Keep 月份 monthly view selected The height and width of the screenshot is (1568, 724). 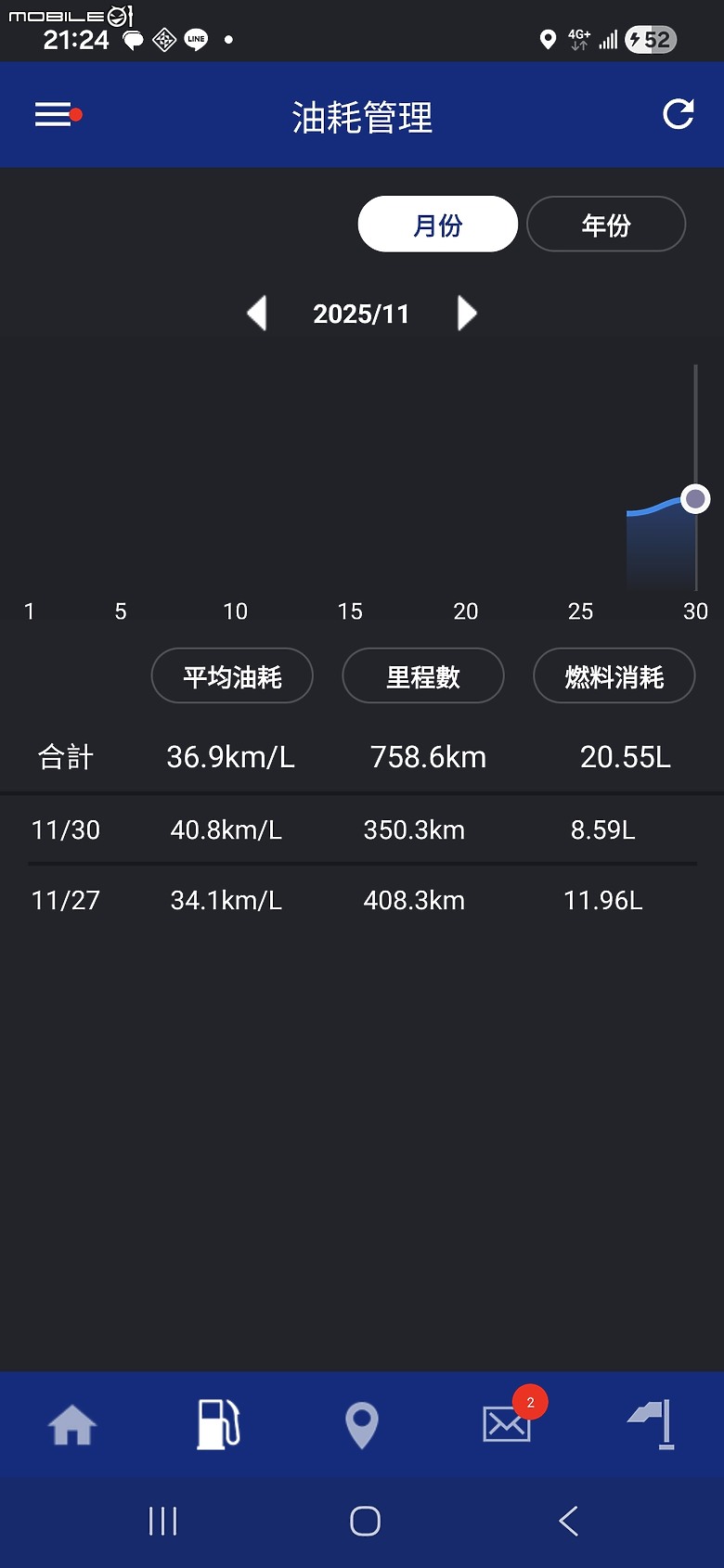point(437,224)
